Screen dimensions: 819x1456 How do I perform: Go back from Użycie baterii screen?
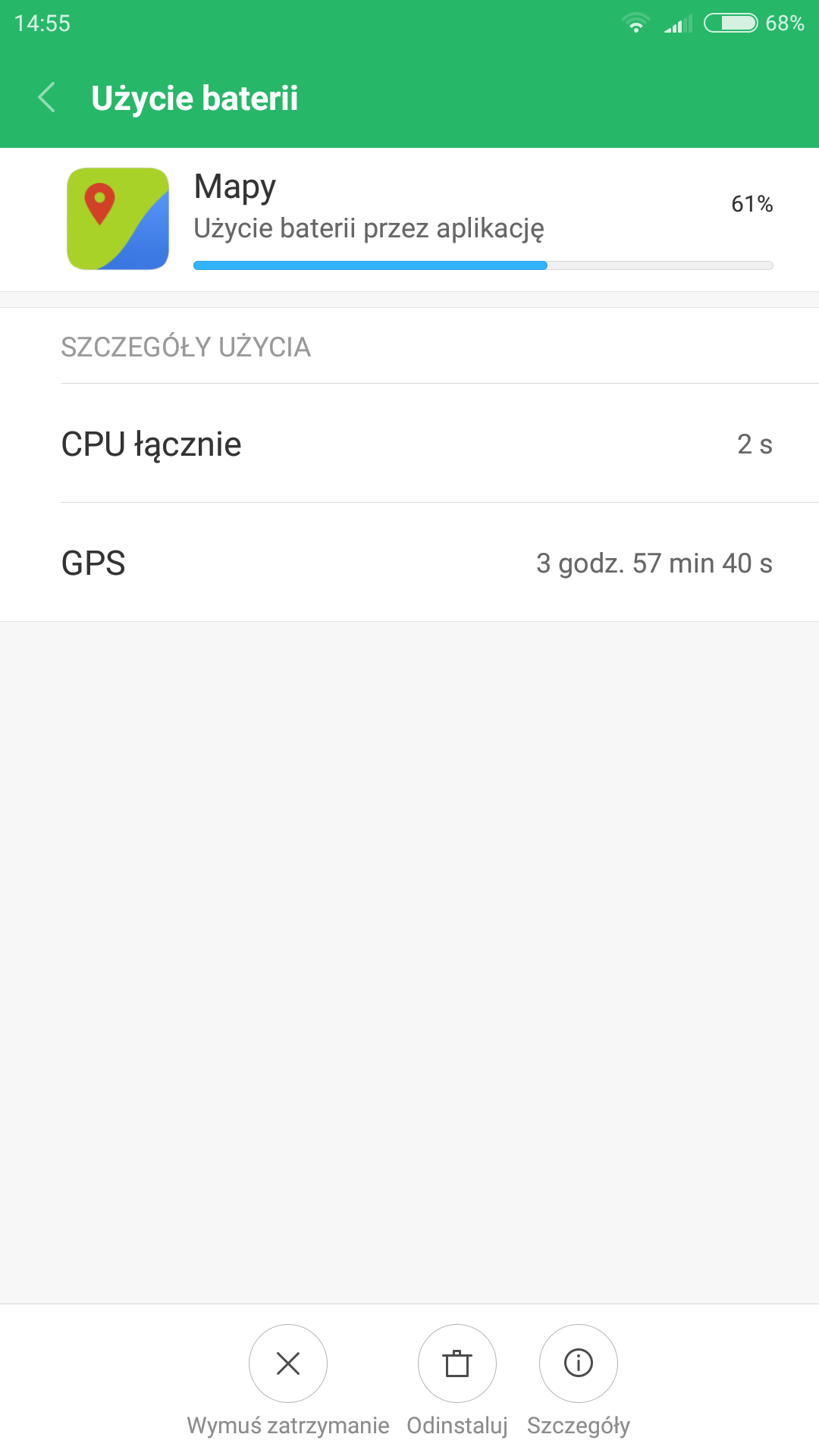47,98
